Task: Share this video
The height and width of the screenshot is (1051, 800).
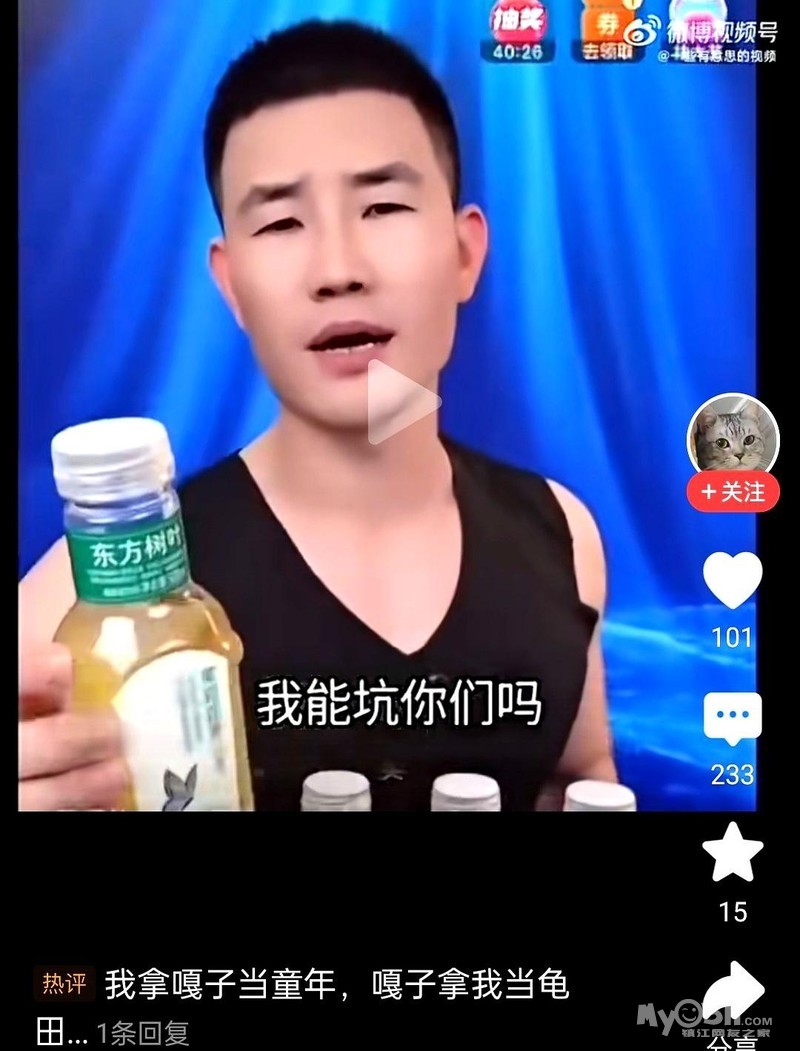Action: [x=732, y=990]
